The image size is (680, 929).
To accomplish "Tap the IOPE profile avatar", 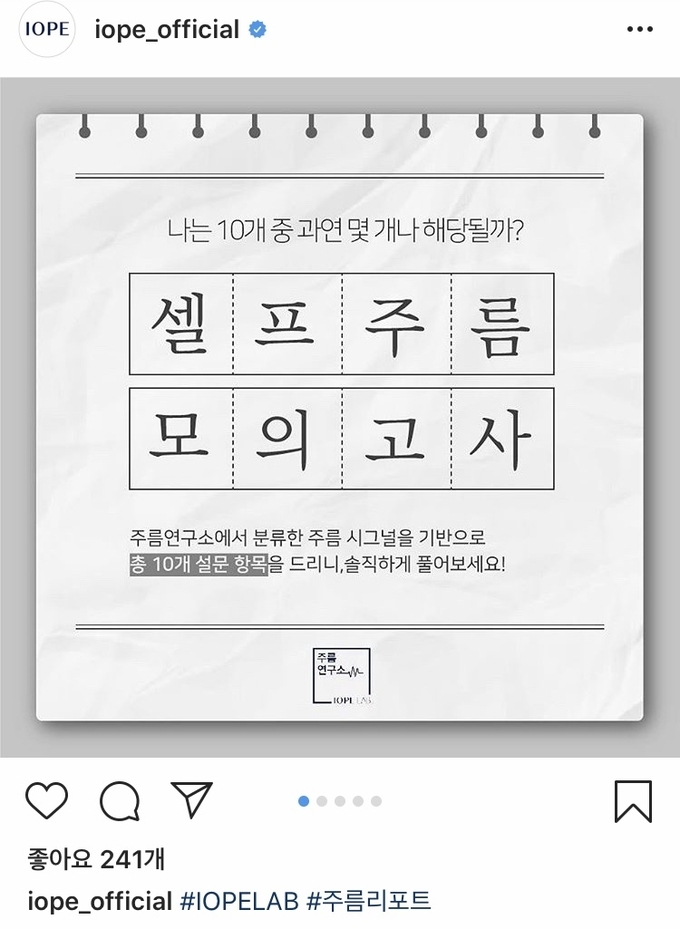I will 46,30.
